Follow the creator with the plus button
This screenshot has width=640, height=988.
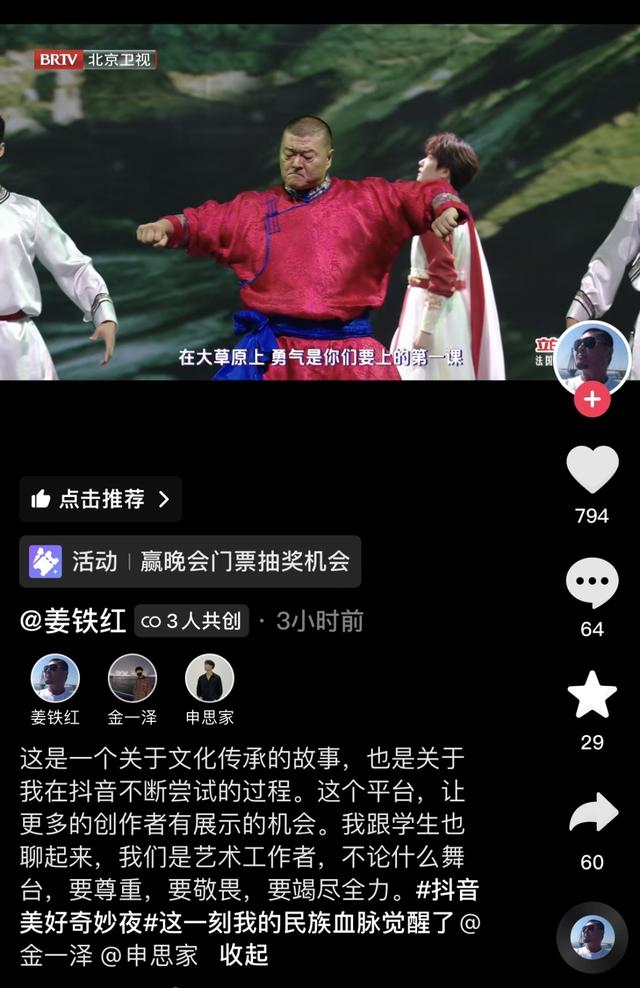pyautogui.click(x=592, y=399)
